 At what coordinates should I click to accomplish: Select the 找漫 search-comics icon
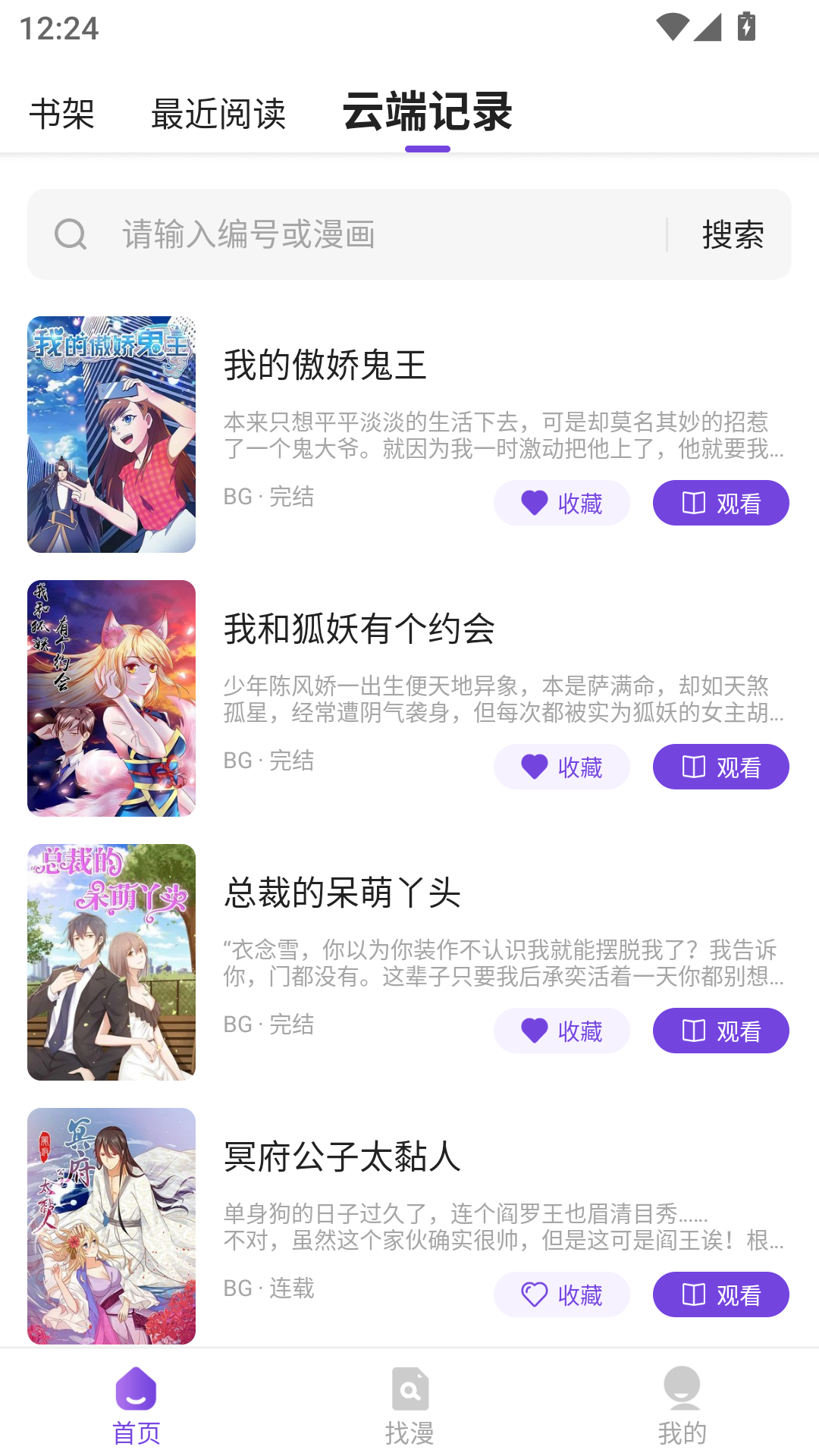pyautogui.click(x=409, y=1390)
